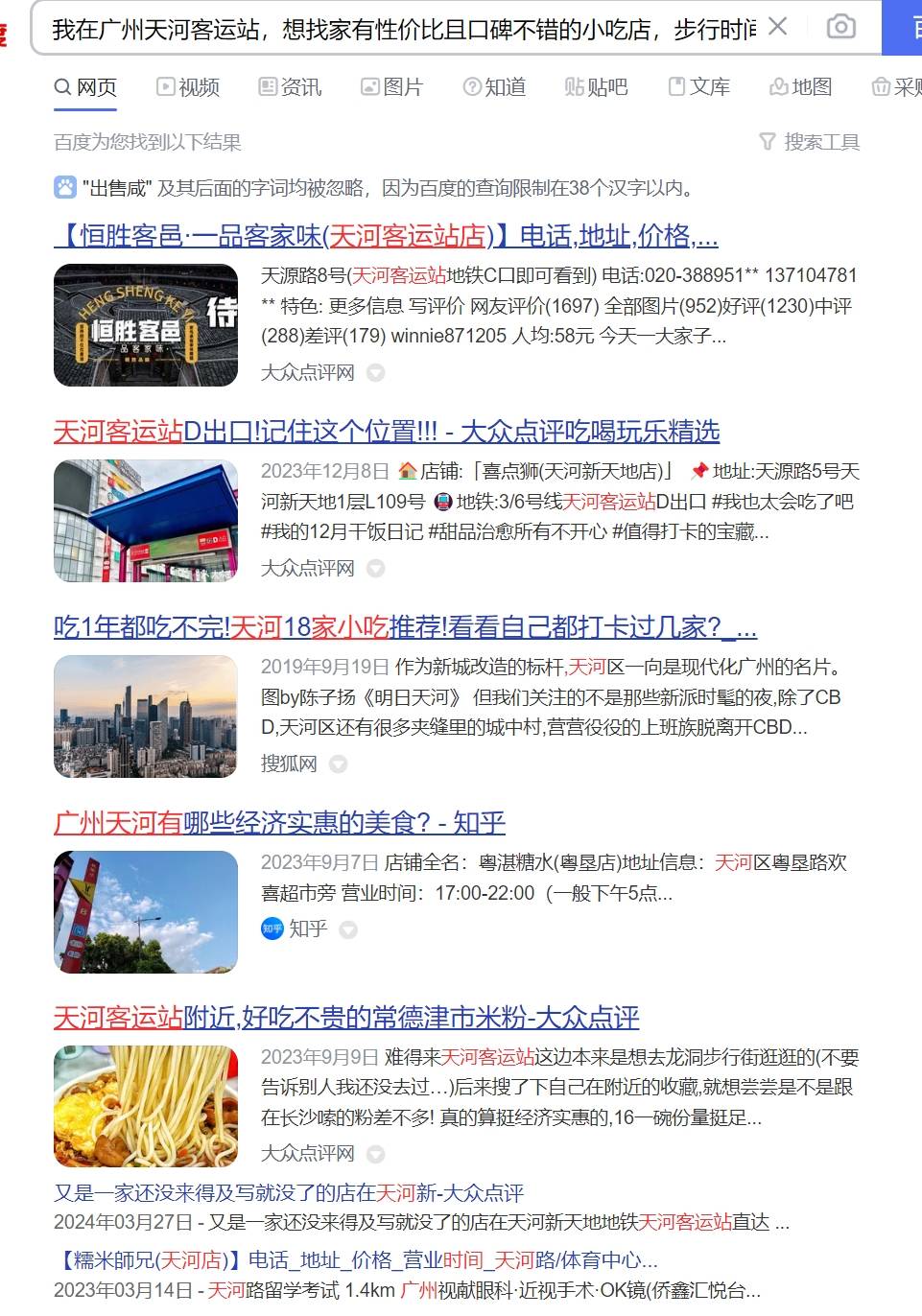Open the 常德津市米粉 大众点评 result
This screenshot has width=922, height=1316.
[345, 1018]
